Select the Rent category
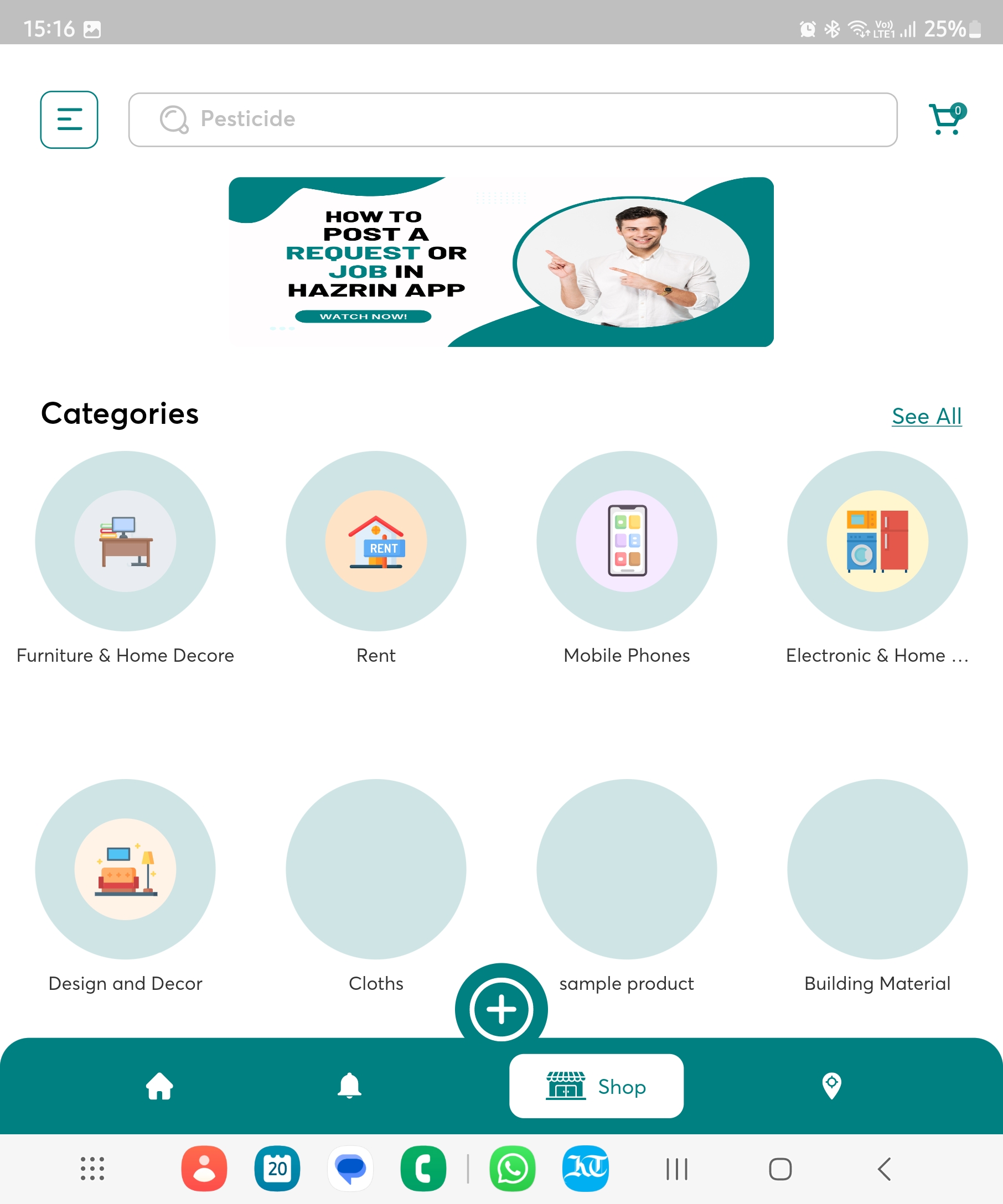Viewport: 1003px width, 1204px height. click(376, 541)
